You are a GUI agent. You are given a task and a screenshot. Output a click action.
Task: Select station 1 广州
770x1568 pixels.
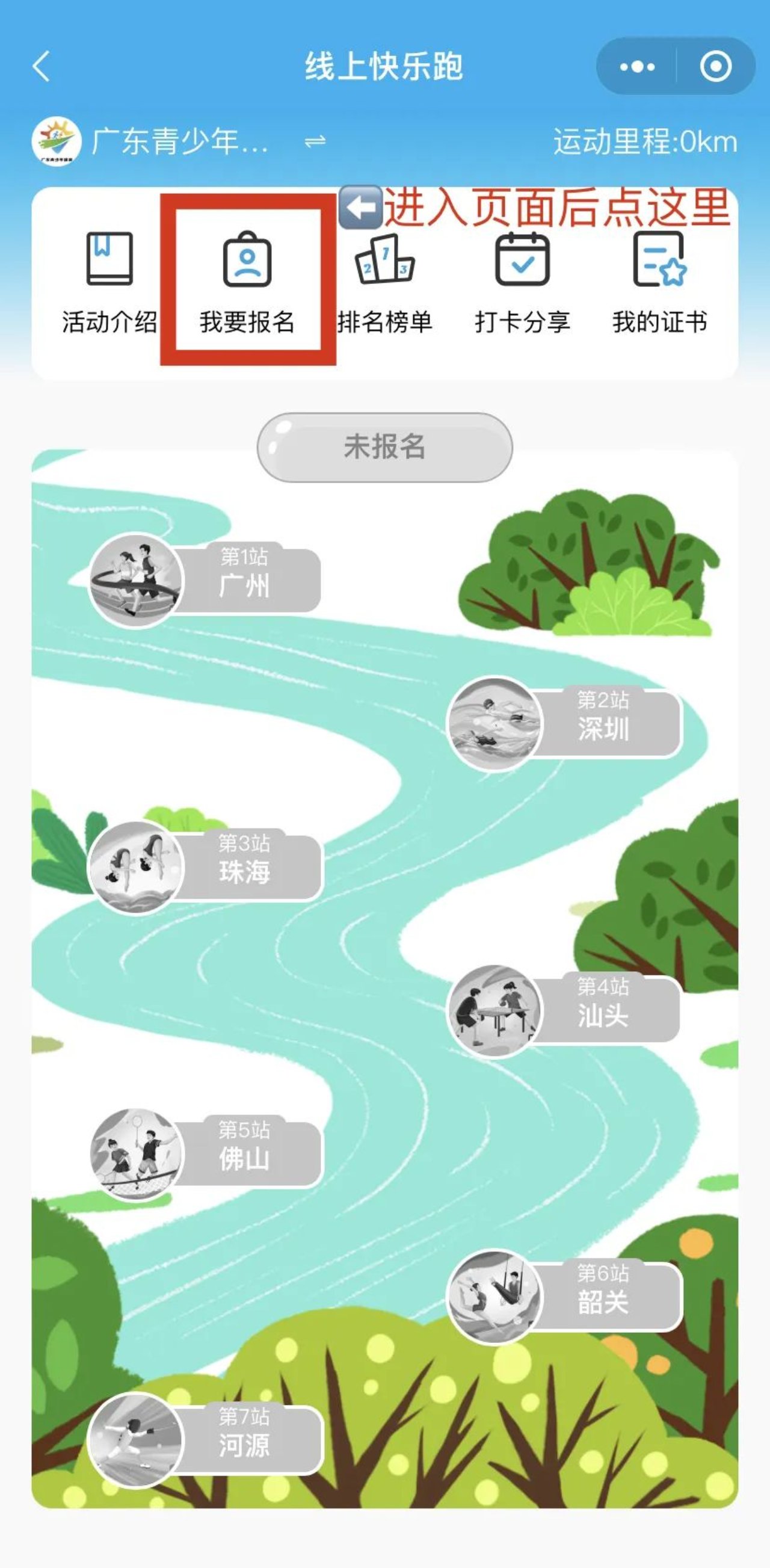tap(205, 579)
